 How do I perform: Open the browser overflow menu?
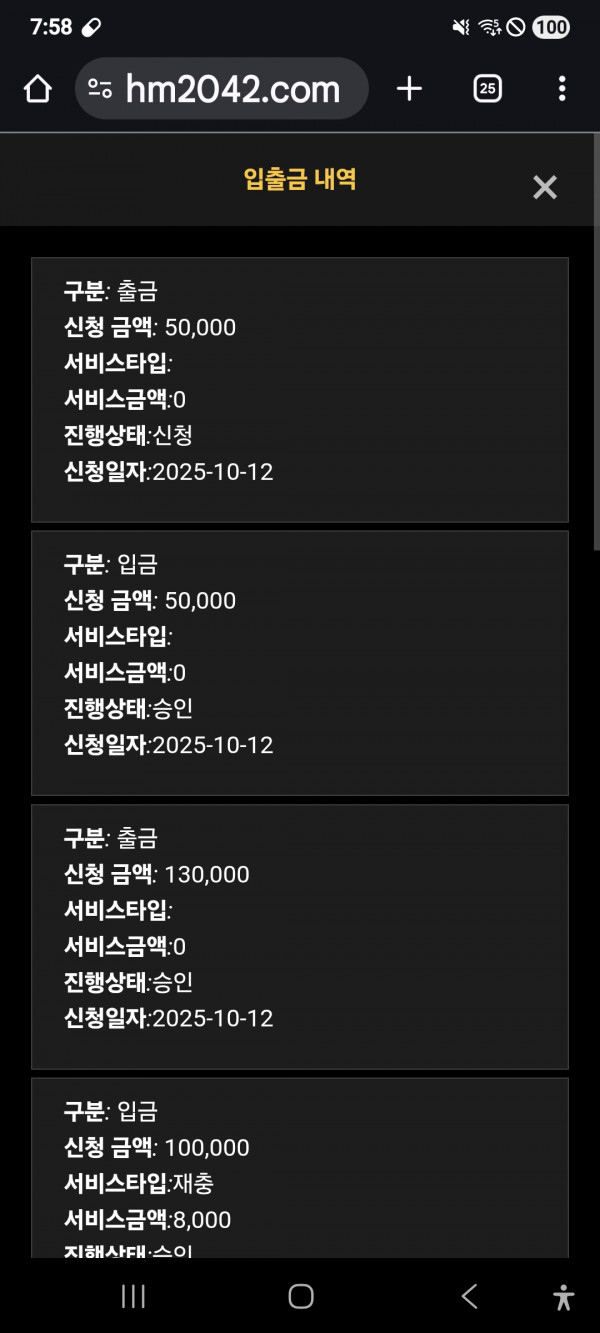(x=562, y=89)
